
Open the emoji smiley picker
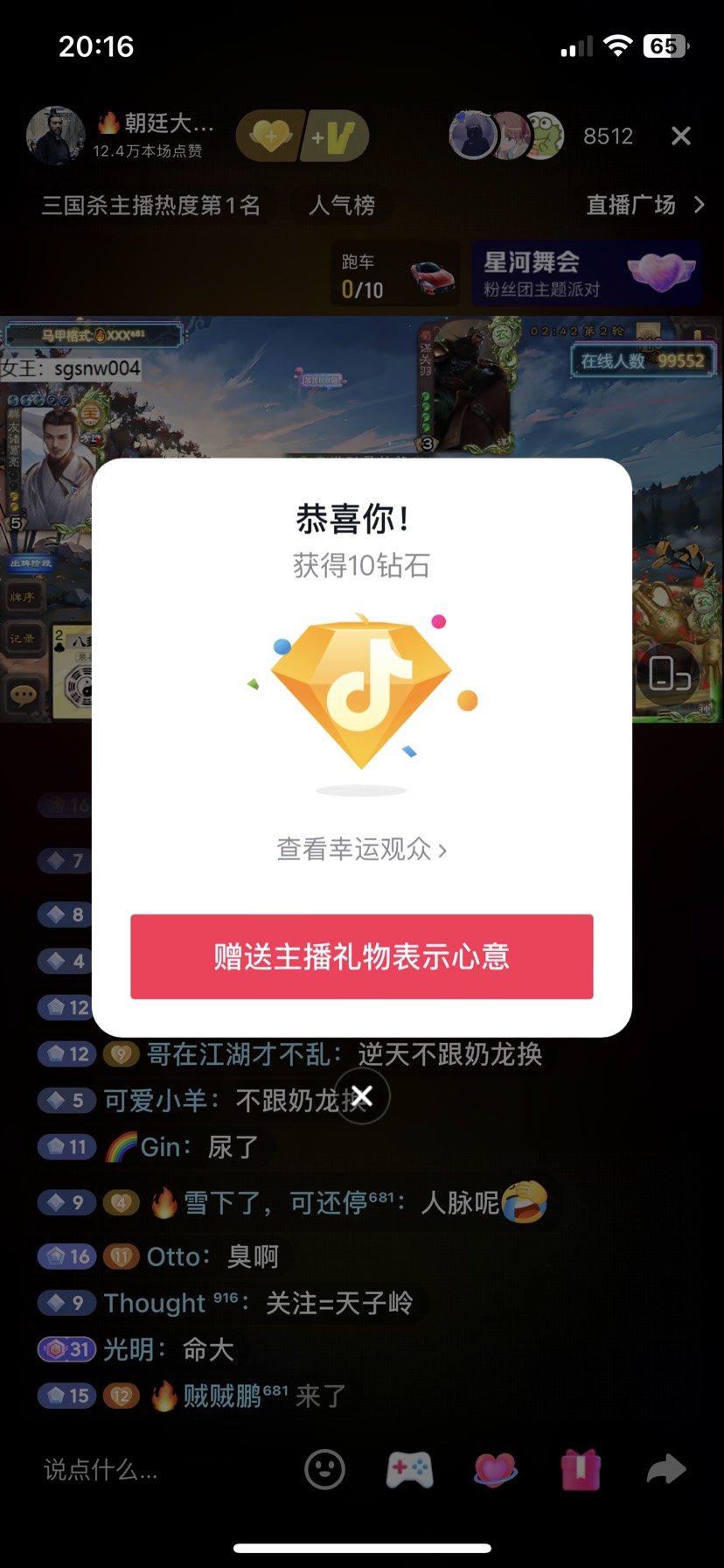(324, 1469)
